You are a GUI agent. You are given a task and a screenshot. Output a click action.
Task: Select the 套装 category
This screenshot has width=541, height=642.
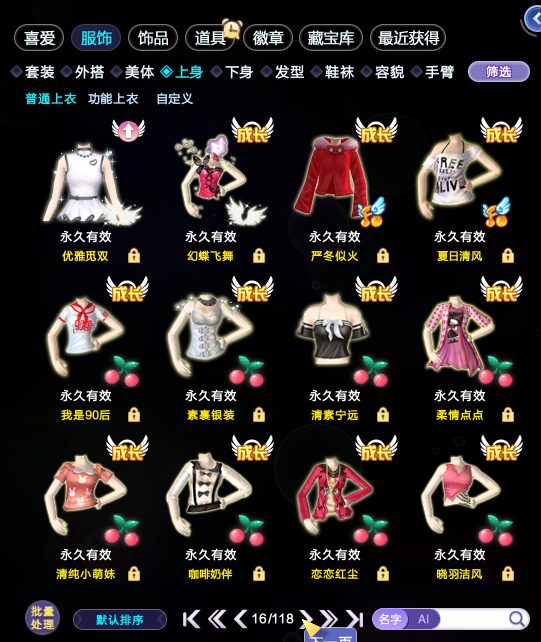33,72
